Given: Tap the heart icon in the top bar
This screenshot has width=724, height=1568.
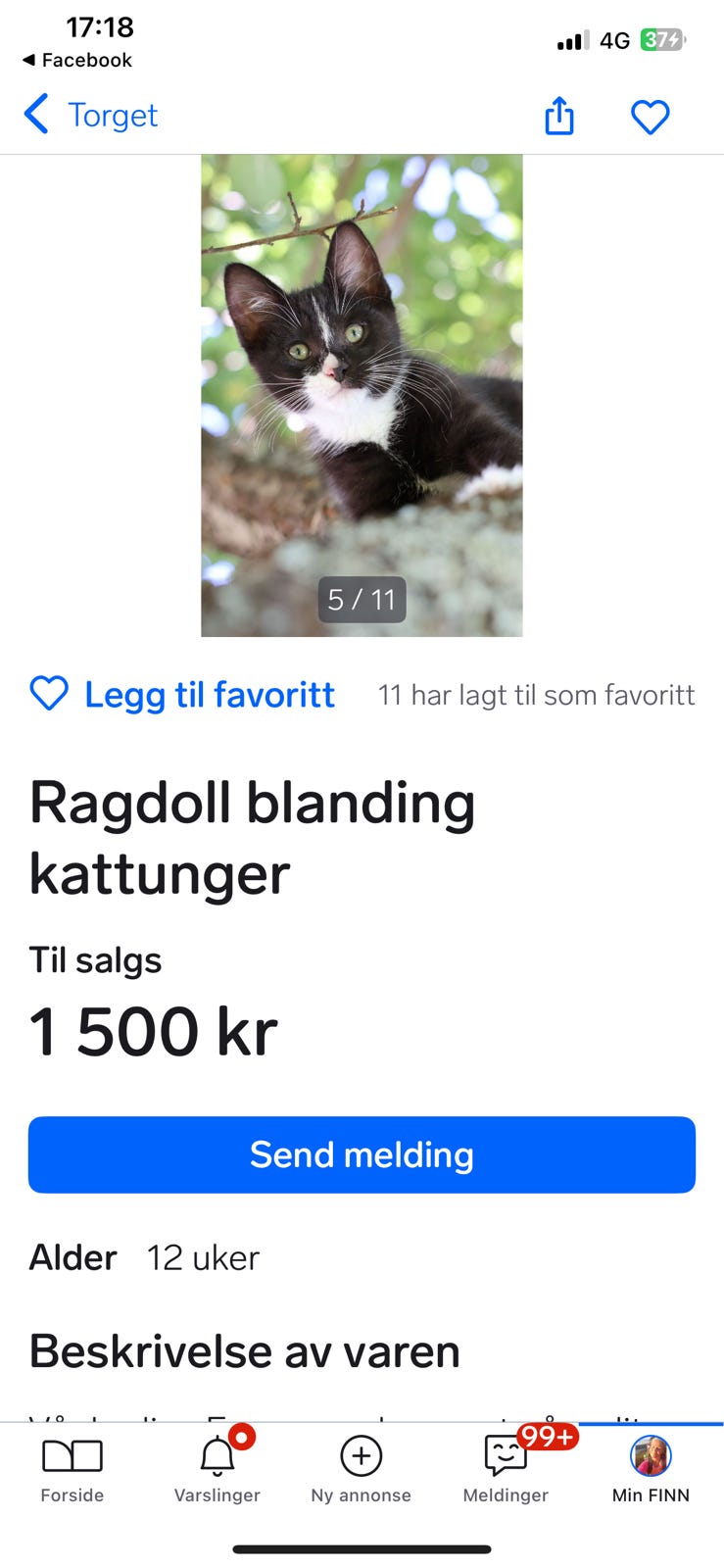Looking at the screenshot, I should pos(650,117).
